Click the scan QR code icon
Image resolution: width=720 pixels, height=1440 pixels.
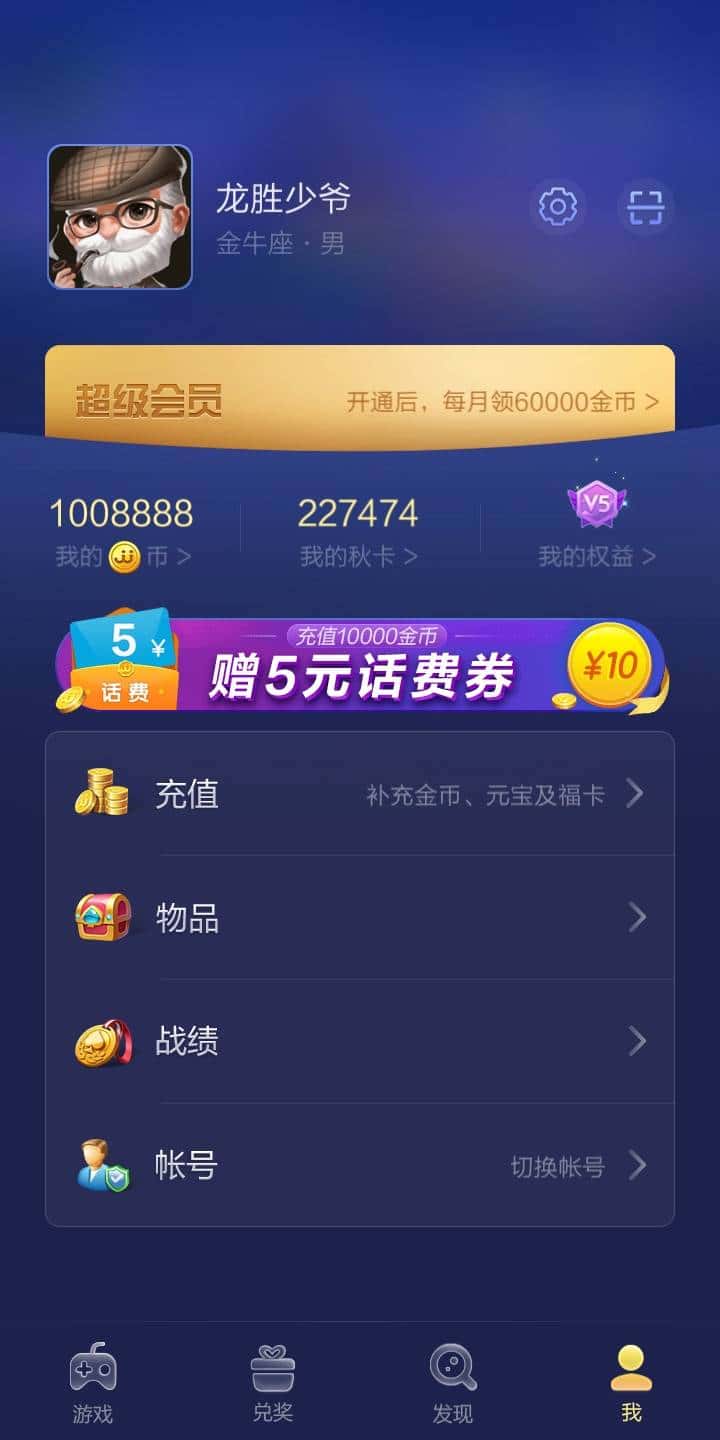(645, 207)
